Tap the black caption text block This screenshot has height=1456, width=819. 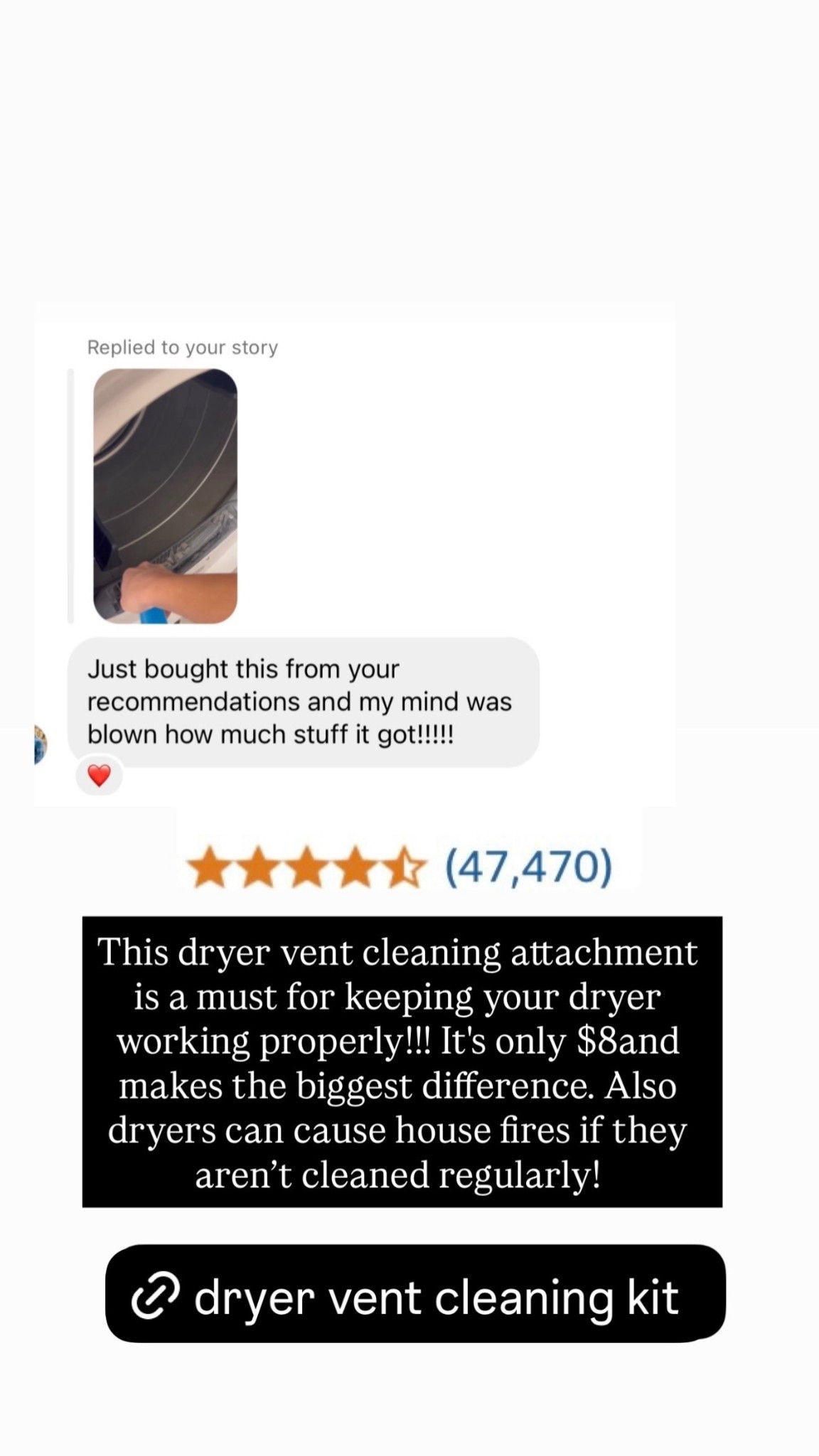[402, 1062]
